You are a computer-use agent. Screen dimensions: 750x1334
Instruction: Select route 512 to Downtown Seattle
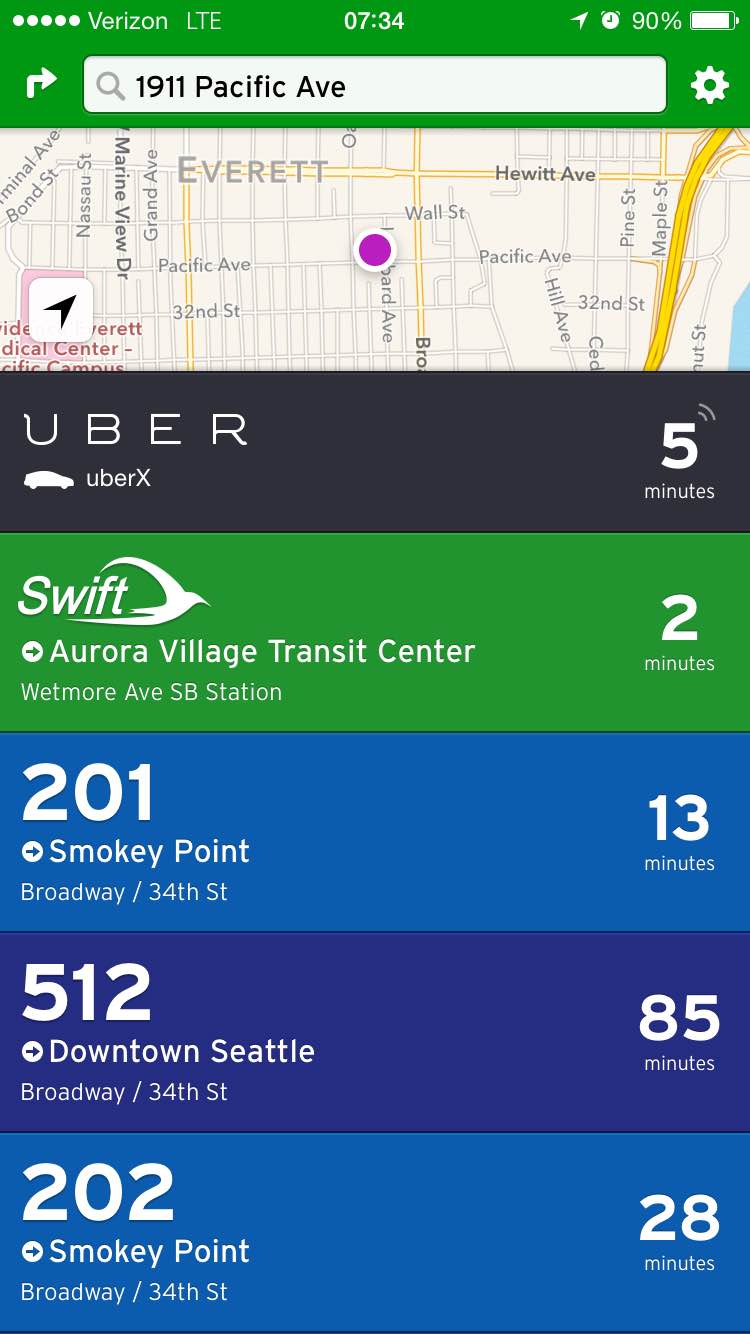tap(375, 1030)
